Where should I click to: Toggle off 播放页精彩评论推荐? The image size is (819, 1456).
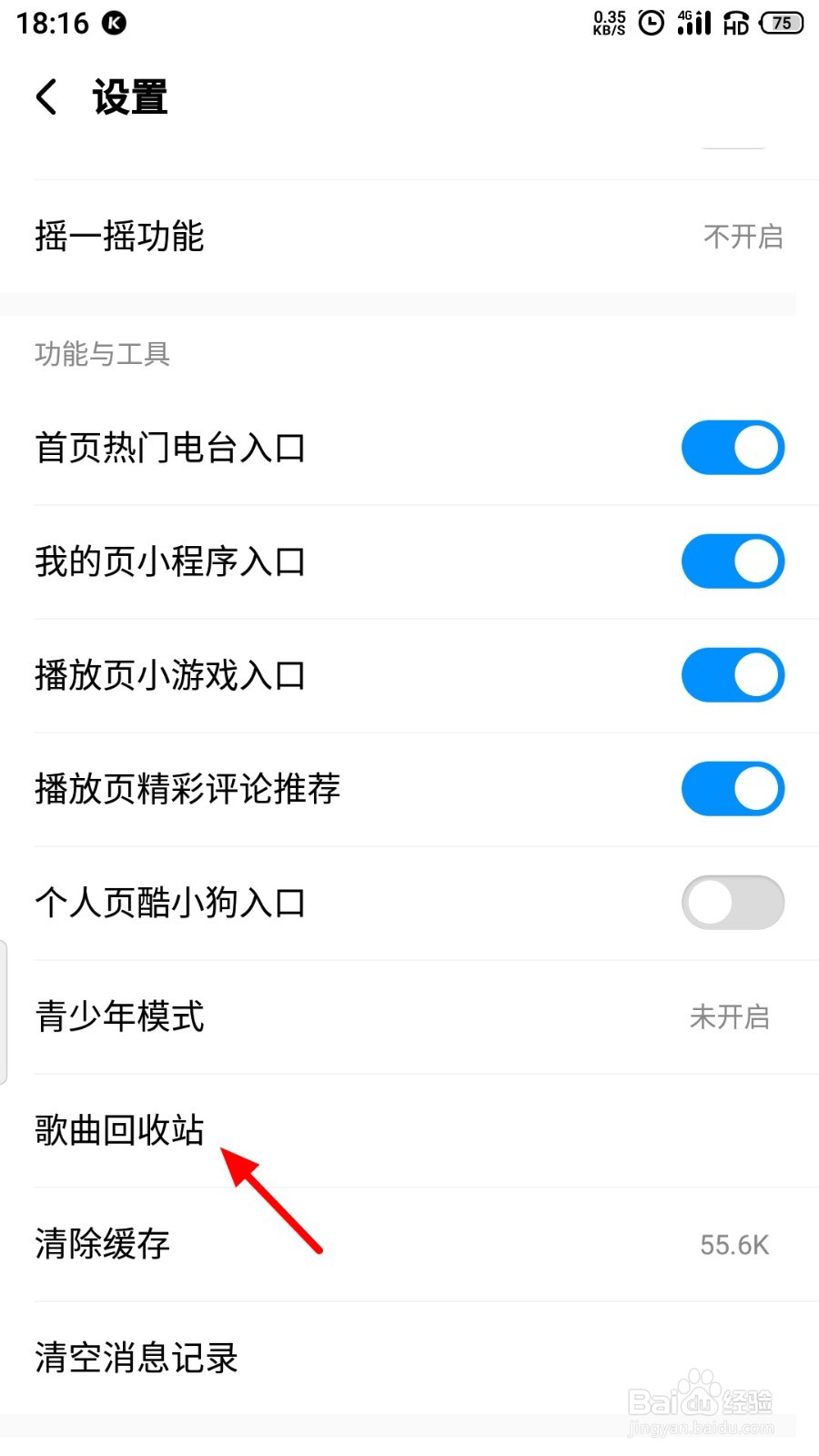click(733, 789)
